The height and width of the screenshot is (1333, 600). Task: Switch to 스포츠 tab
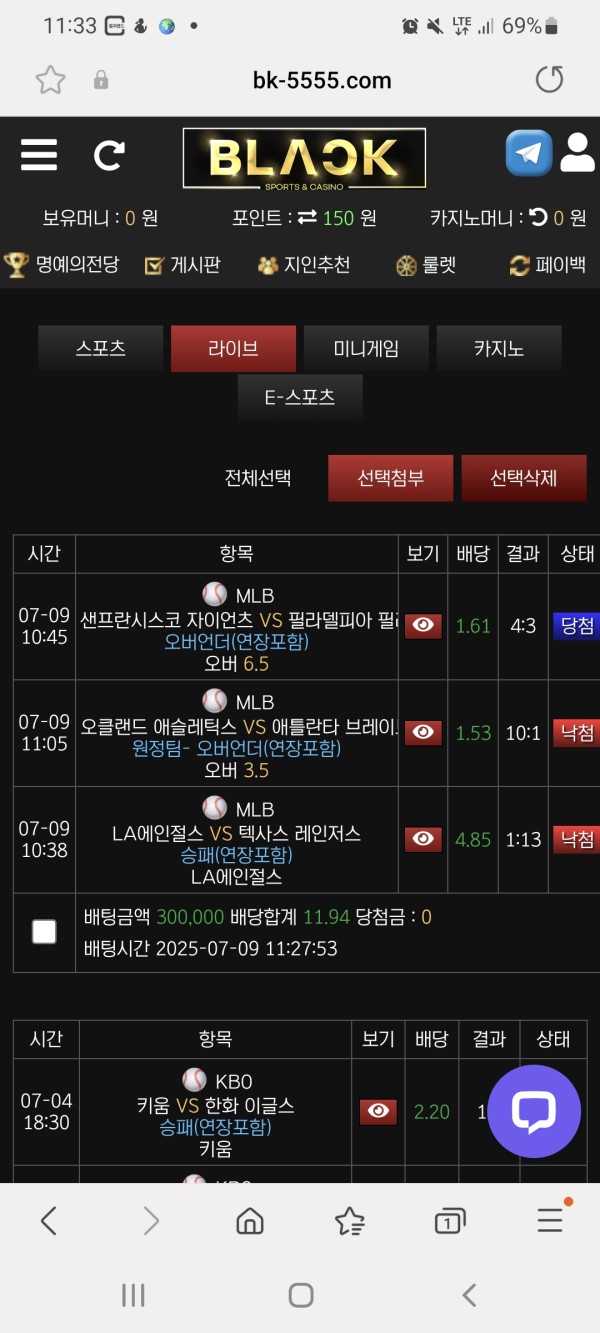[x=100, y=349]
